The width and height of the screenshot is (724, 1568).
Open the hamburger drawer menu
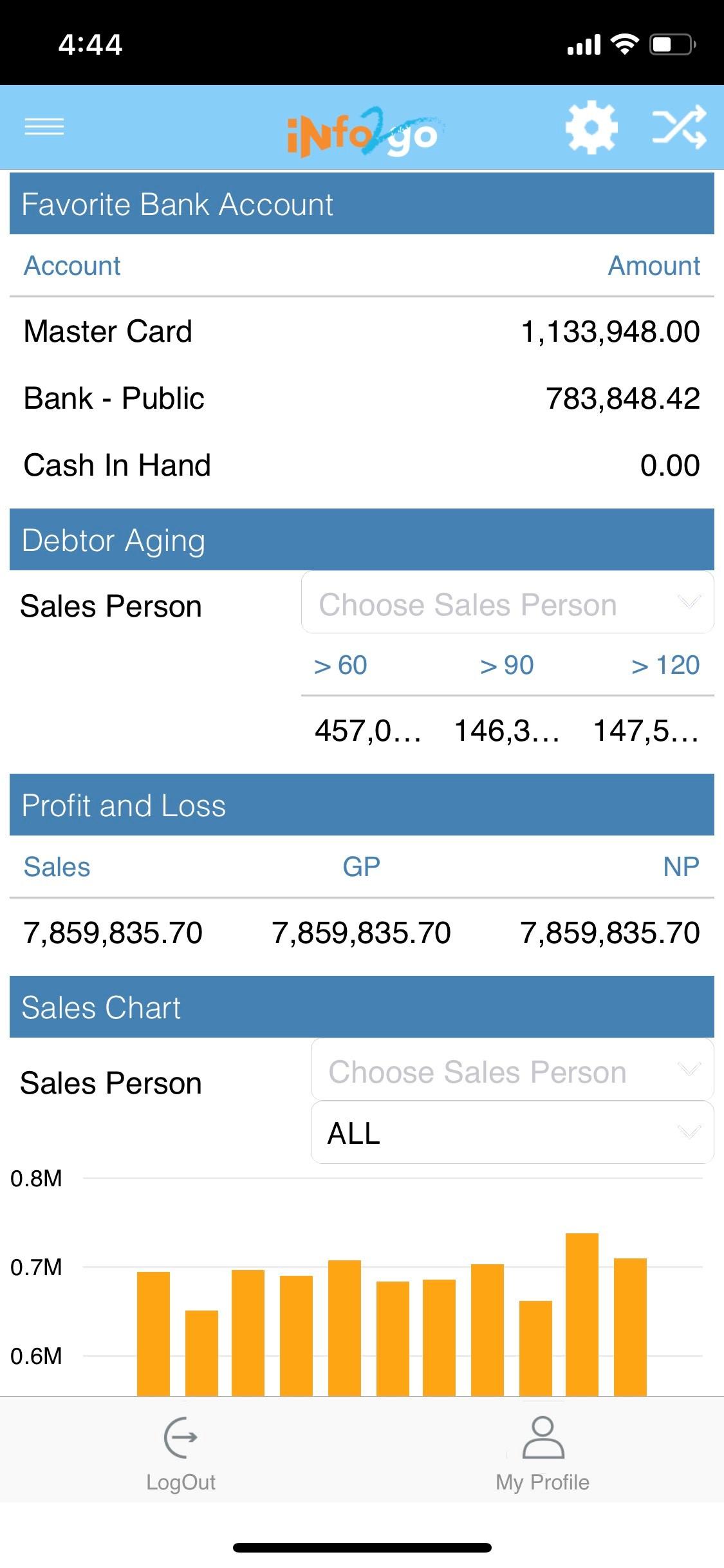(x=44, y=126)
